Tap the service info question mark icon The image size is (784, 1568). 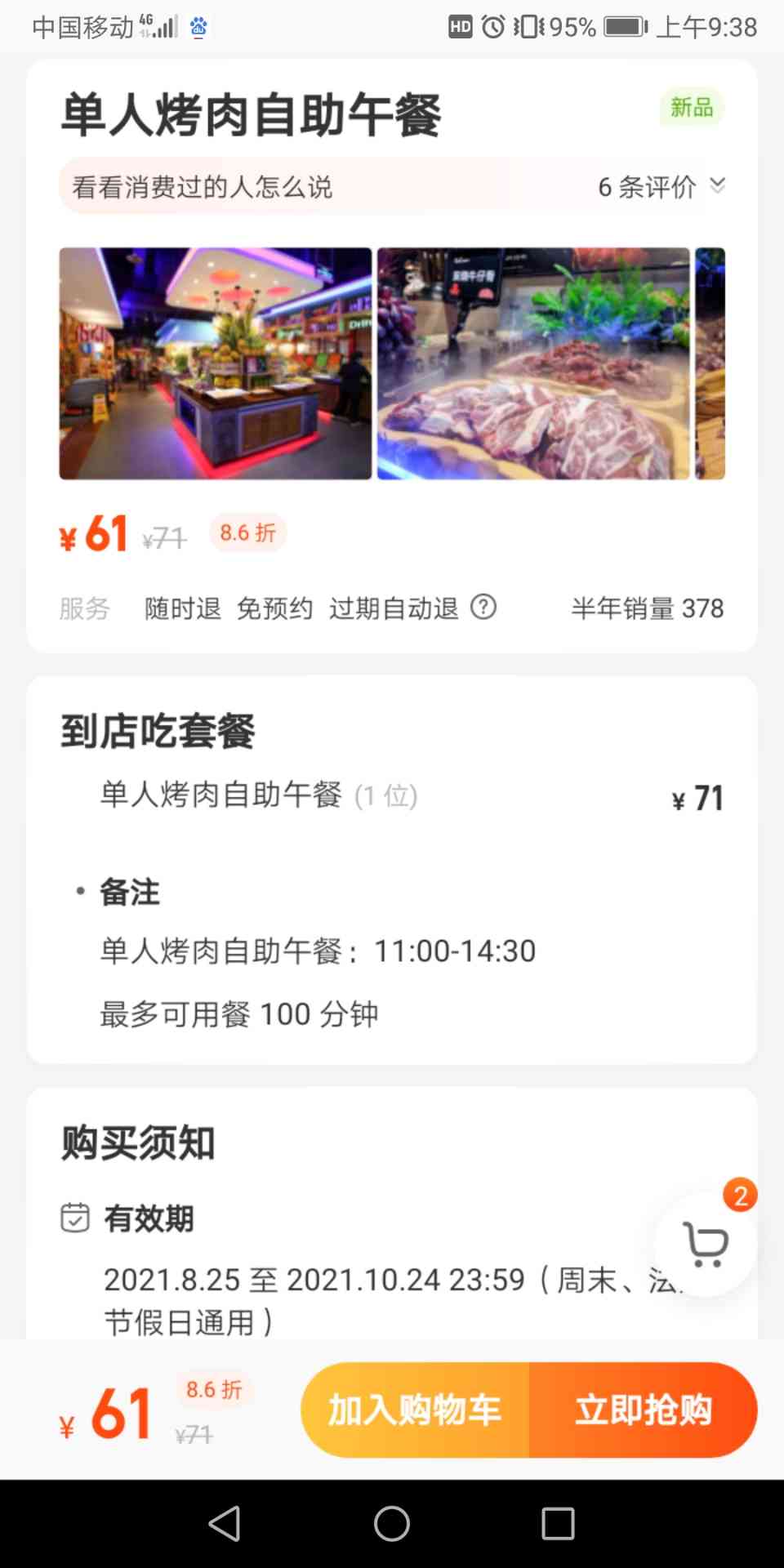(x=483, y=607)
